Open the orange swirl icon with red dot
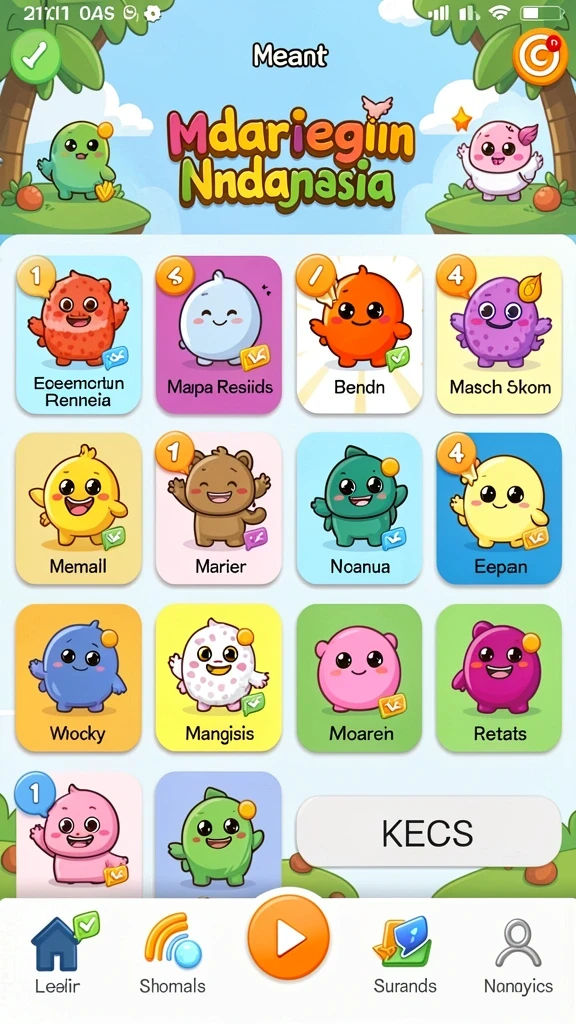Viewport: 576px width, 1024px height. pyautogui.click(x=540, y=57)
